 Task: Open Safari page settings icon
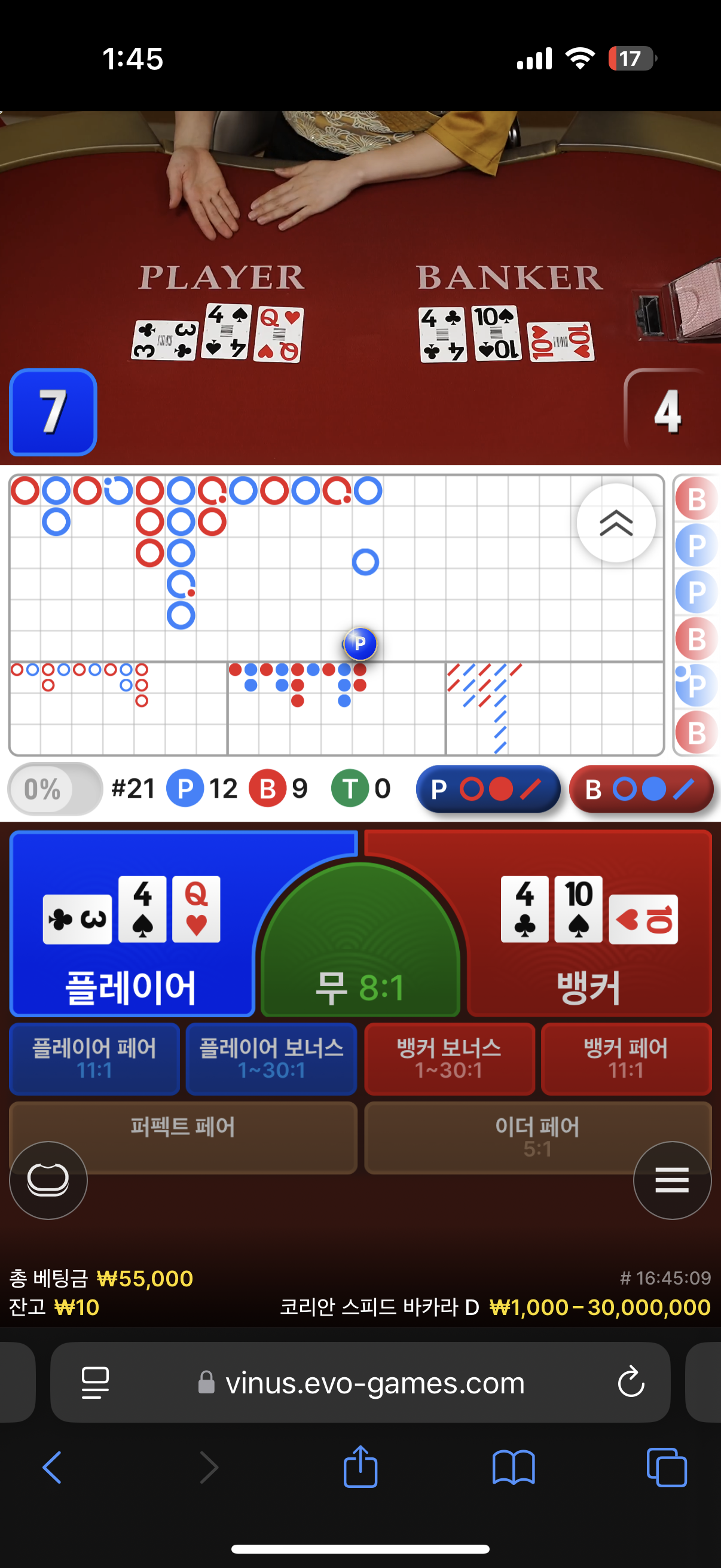point(95,1383)
